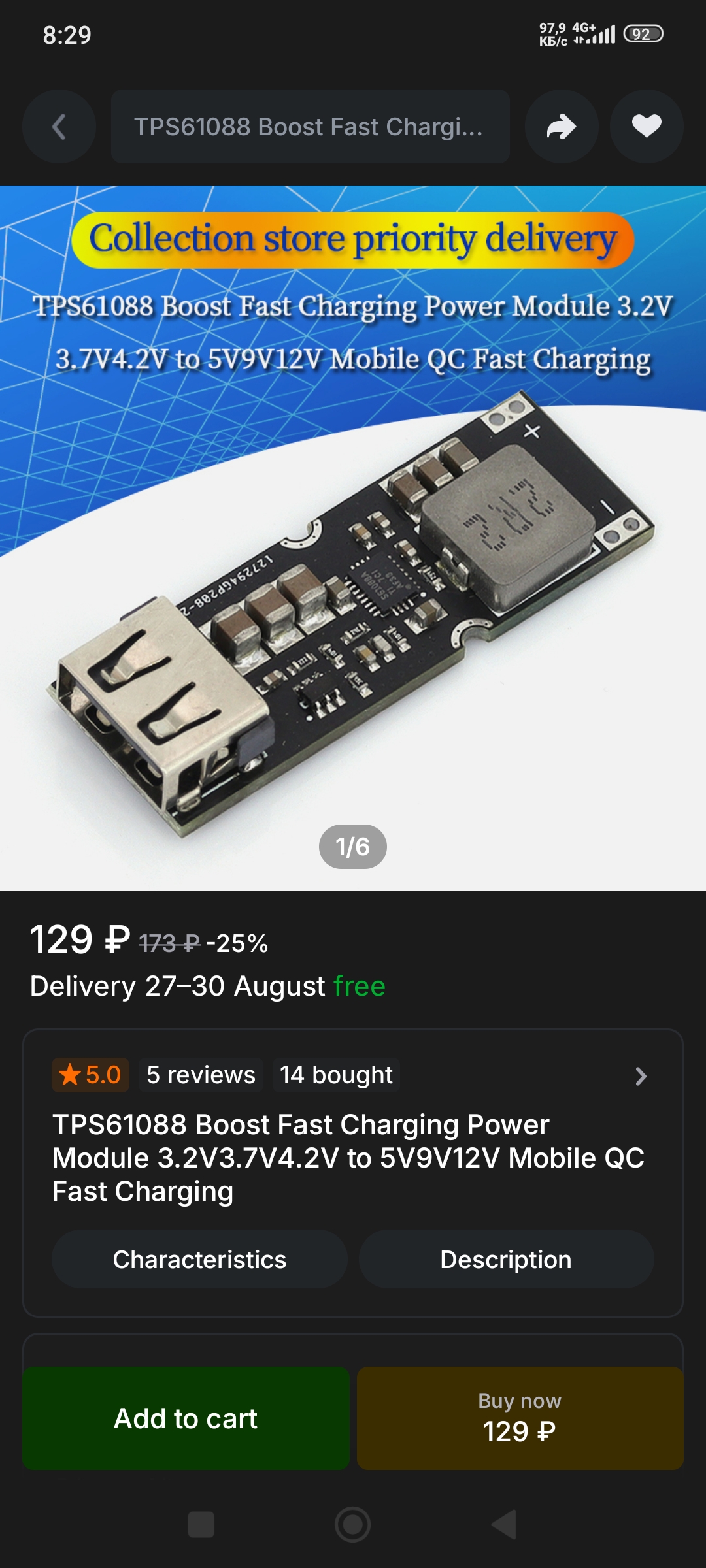Share this product
Viewport: 706px width, 1568px height.
pyautogui.click(x=562, y=126)
